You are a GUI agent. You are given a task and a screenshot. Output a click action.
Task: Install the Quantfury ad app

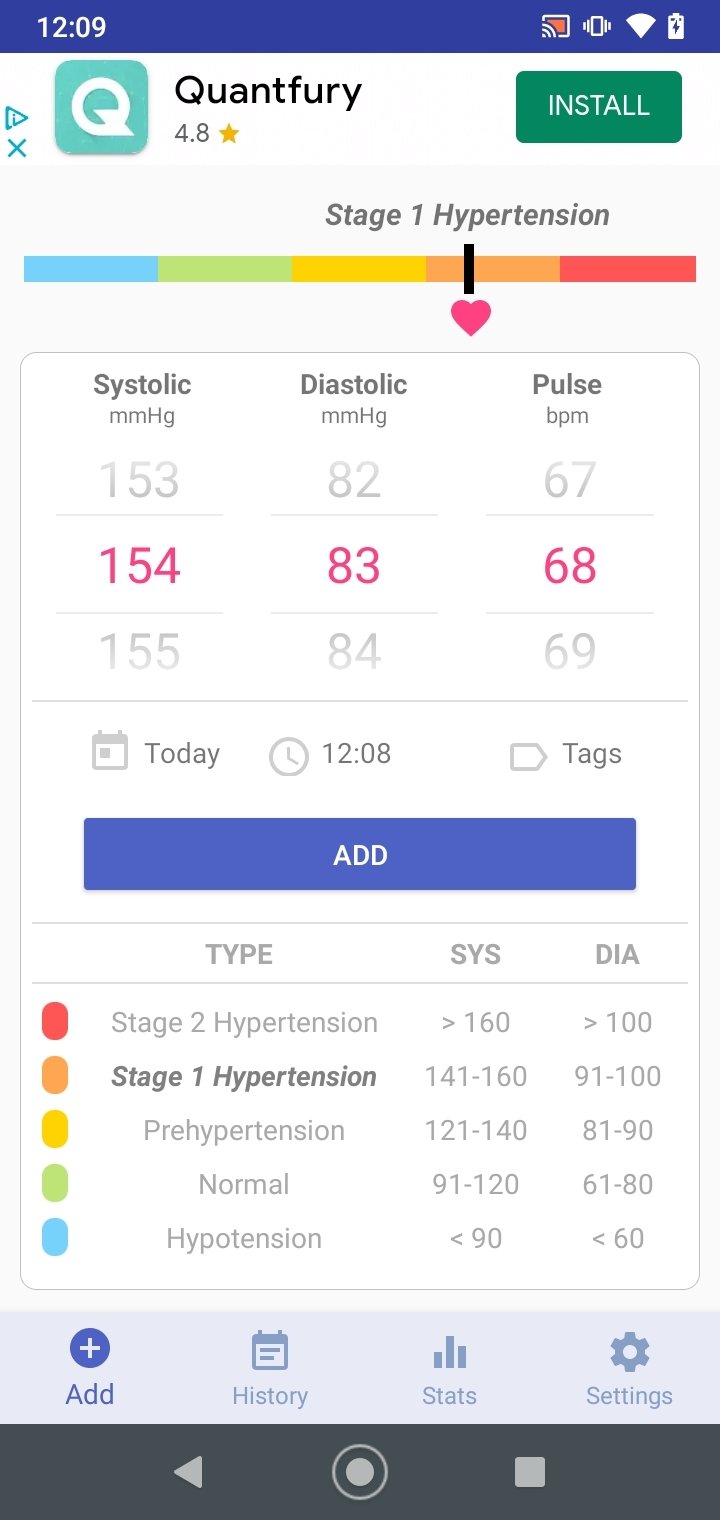(598, 107)
